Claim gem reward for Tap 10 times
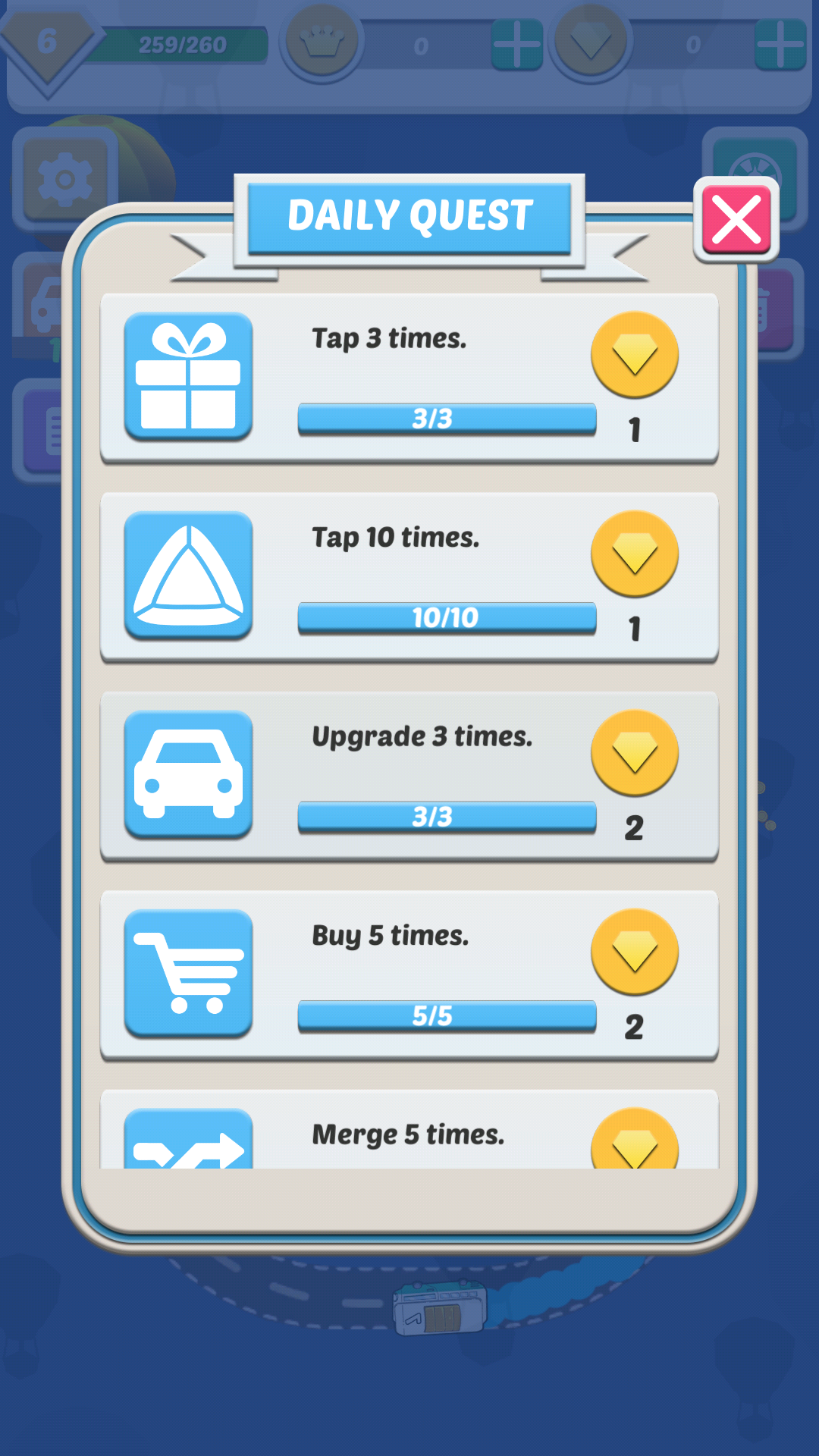819x1456 pixels. (x=635, y=554)
